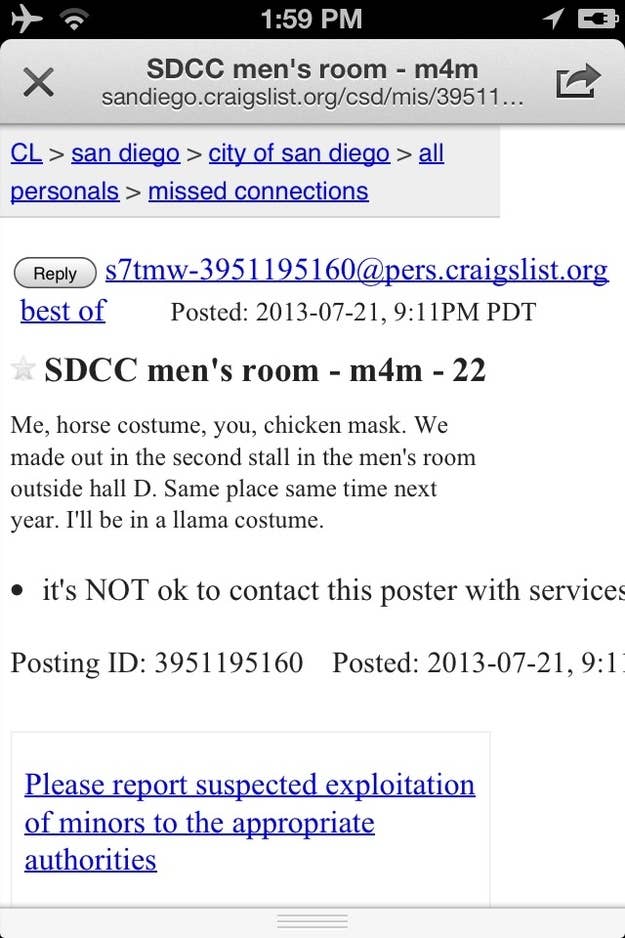This screenshot has height=938, width=625.
Task: Open the best of link
Action: [62, 311]
